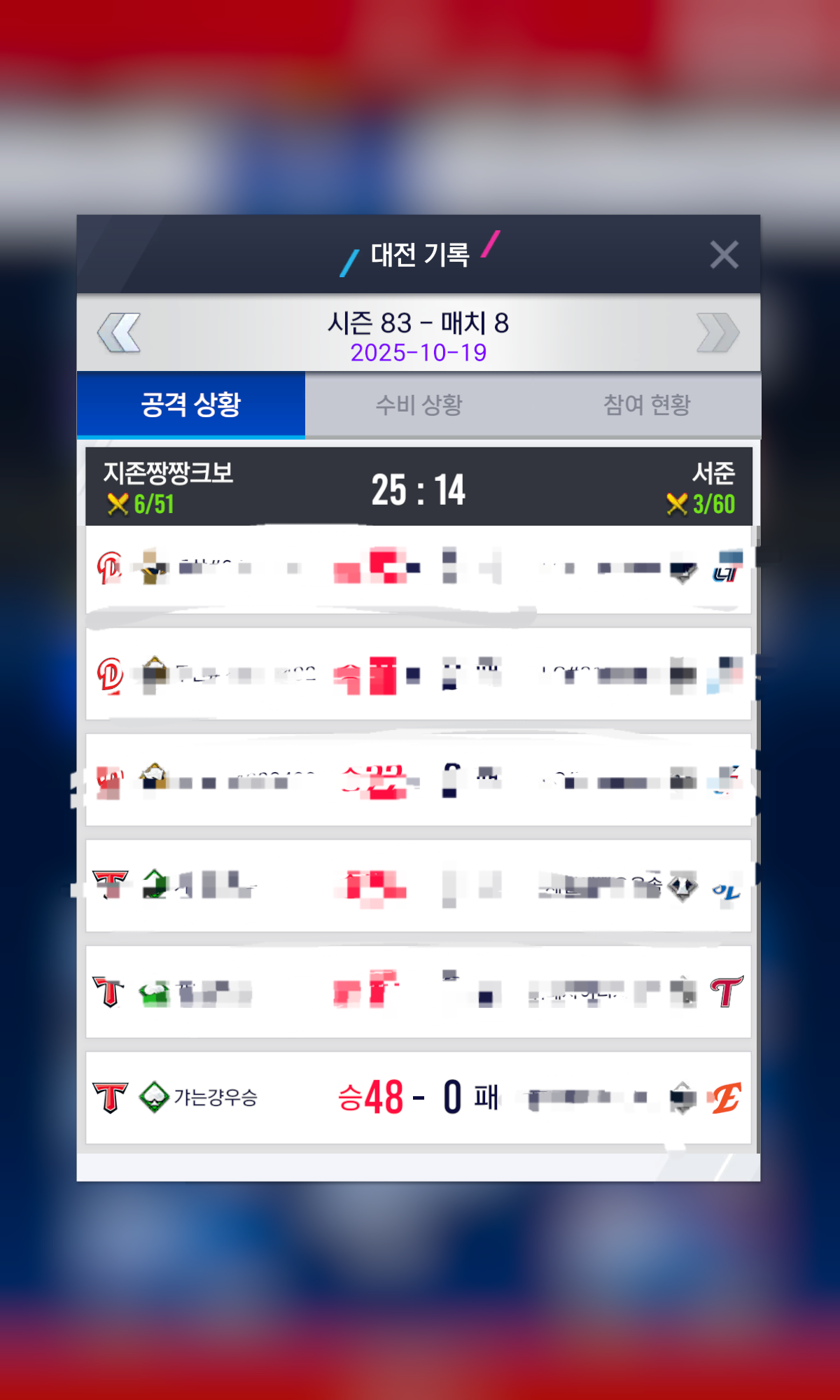Switch to the 수비 상황 tab

pyautogui.click(x=419, y=405)
